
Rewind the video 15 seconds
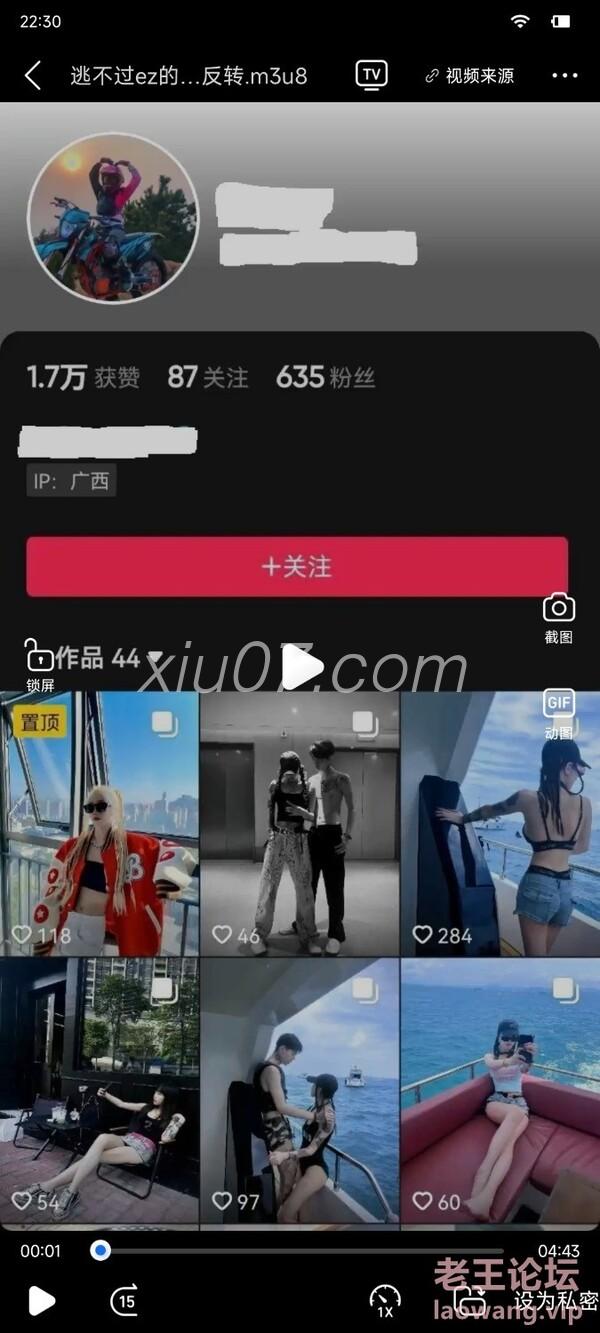[x=124, y=1300]
